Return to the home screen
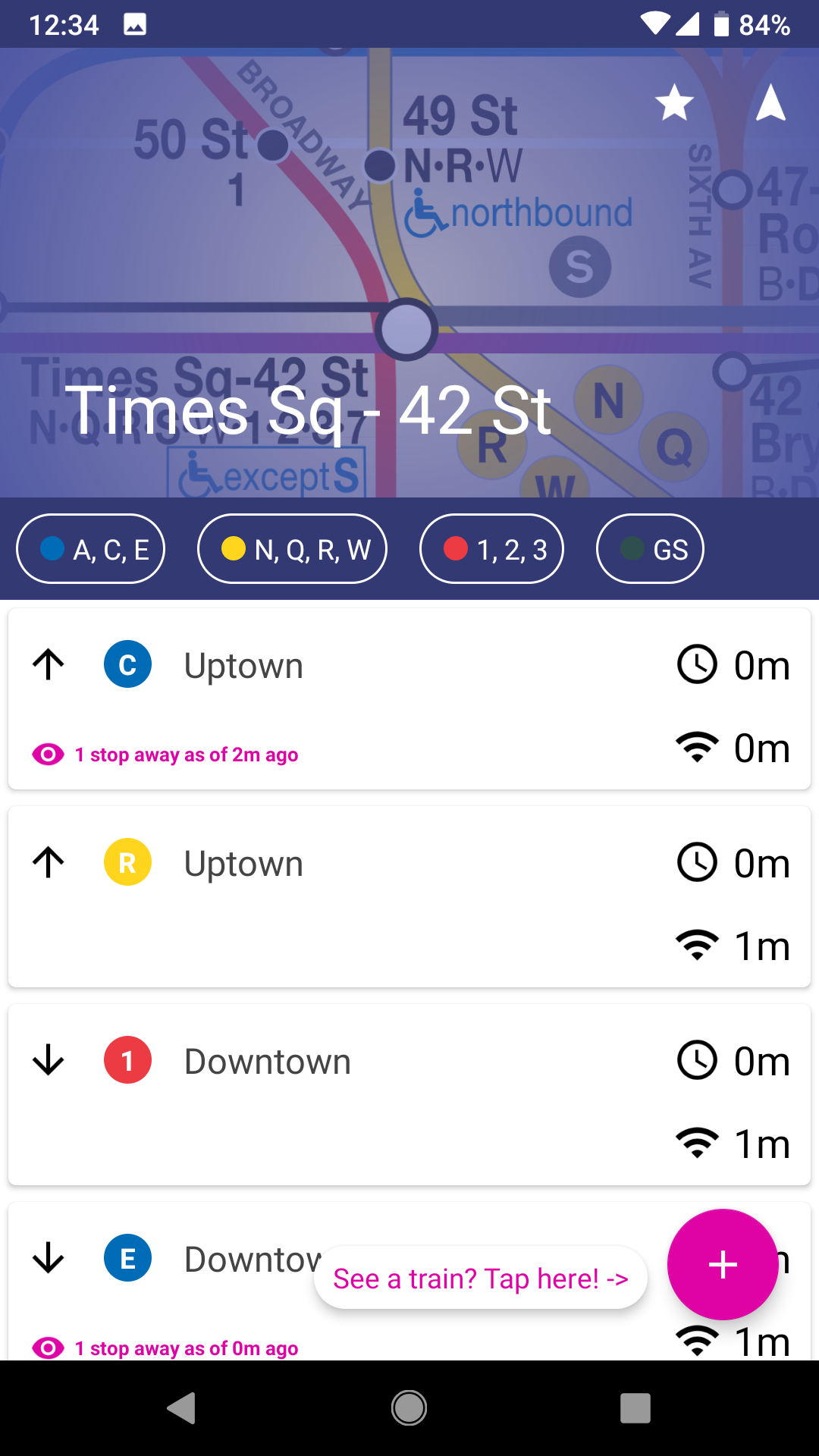Viewport: 819px width, 1456px height. [x=409, y=1408]
